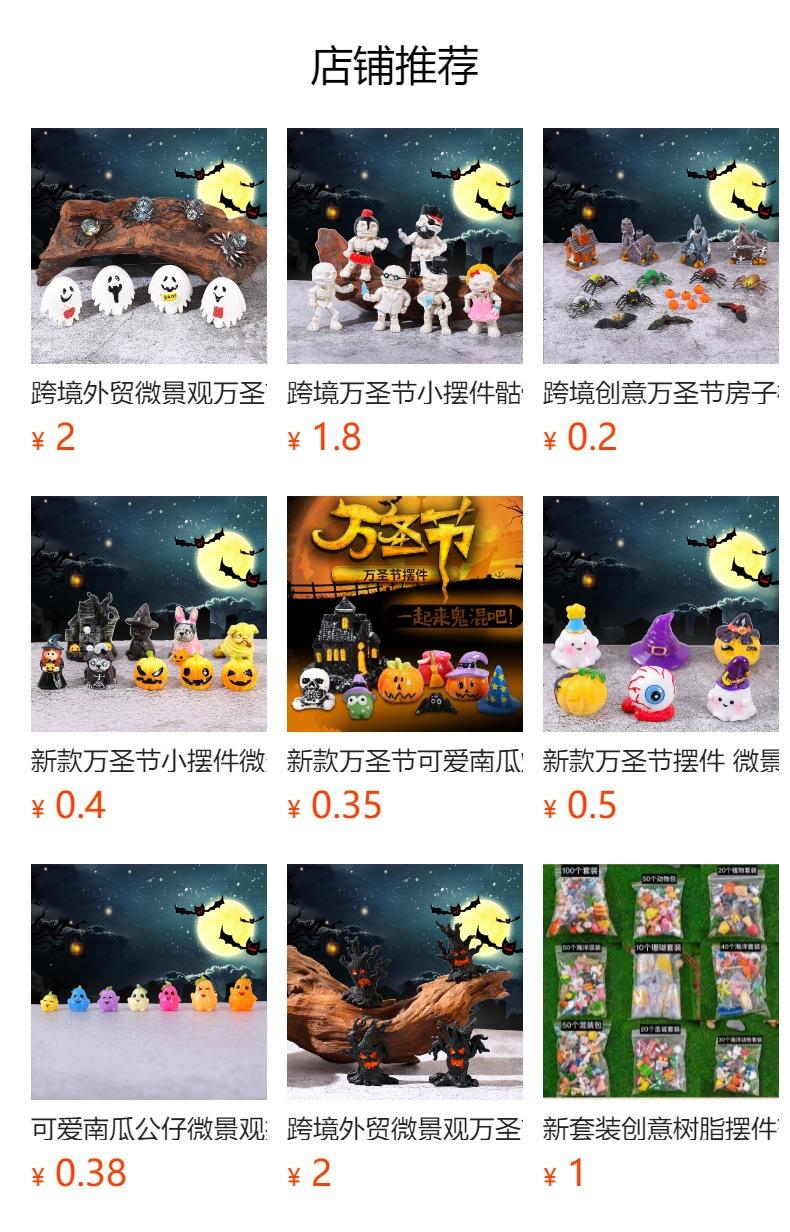View the skeleton figurines item priced ¥1.8
The height and width of the screenshot is (1232, 790).
(405, 246)
